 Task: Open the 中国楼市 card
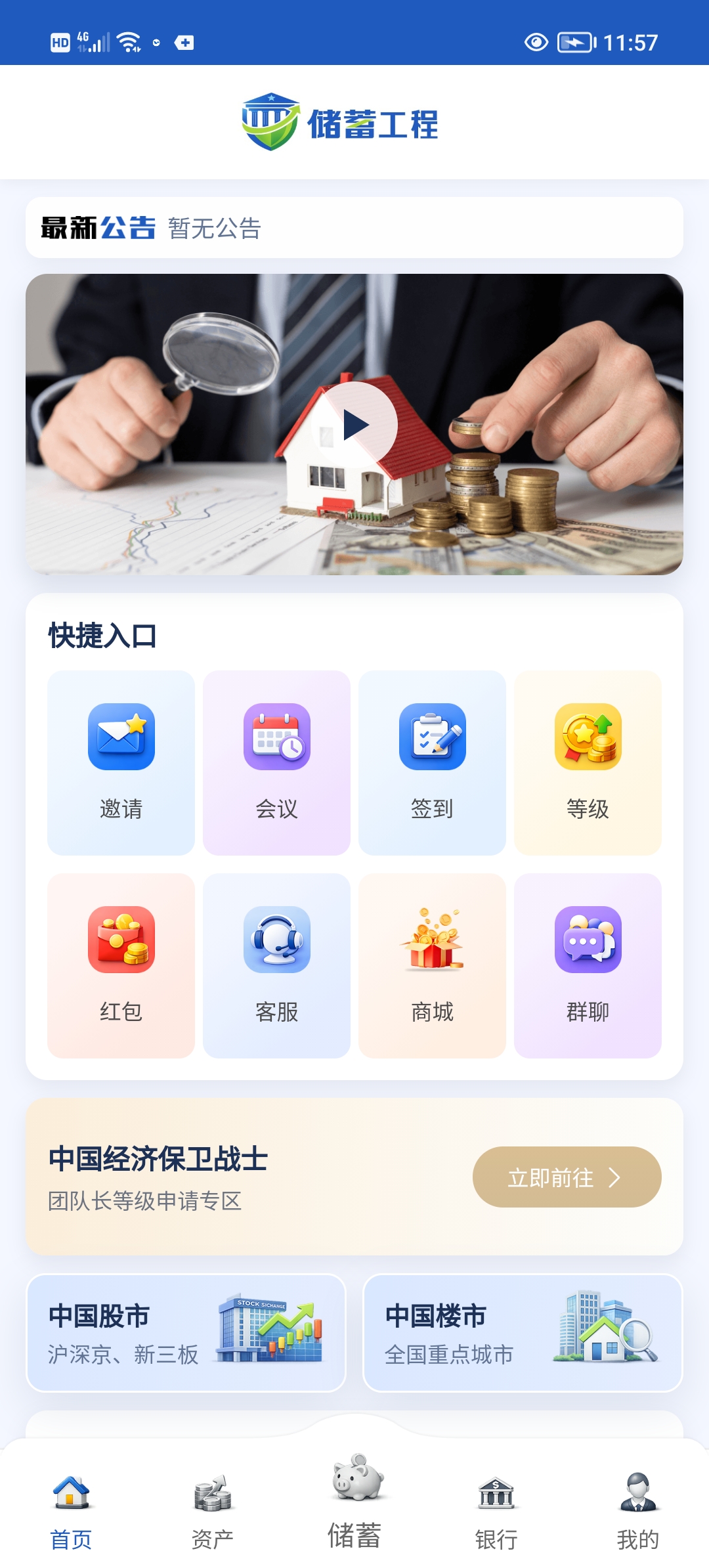523,1333
